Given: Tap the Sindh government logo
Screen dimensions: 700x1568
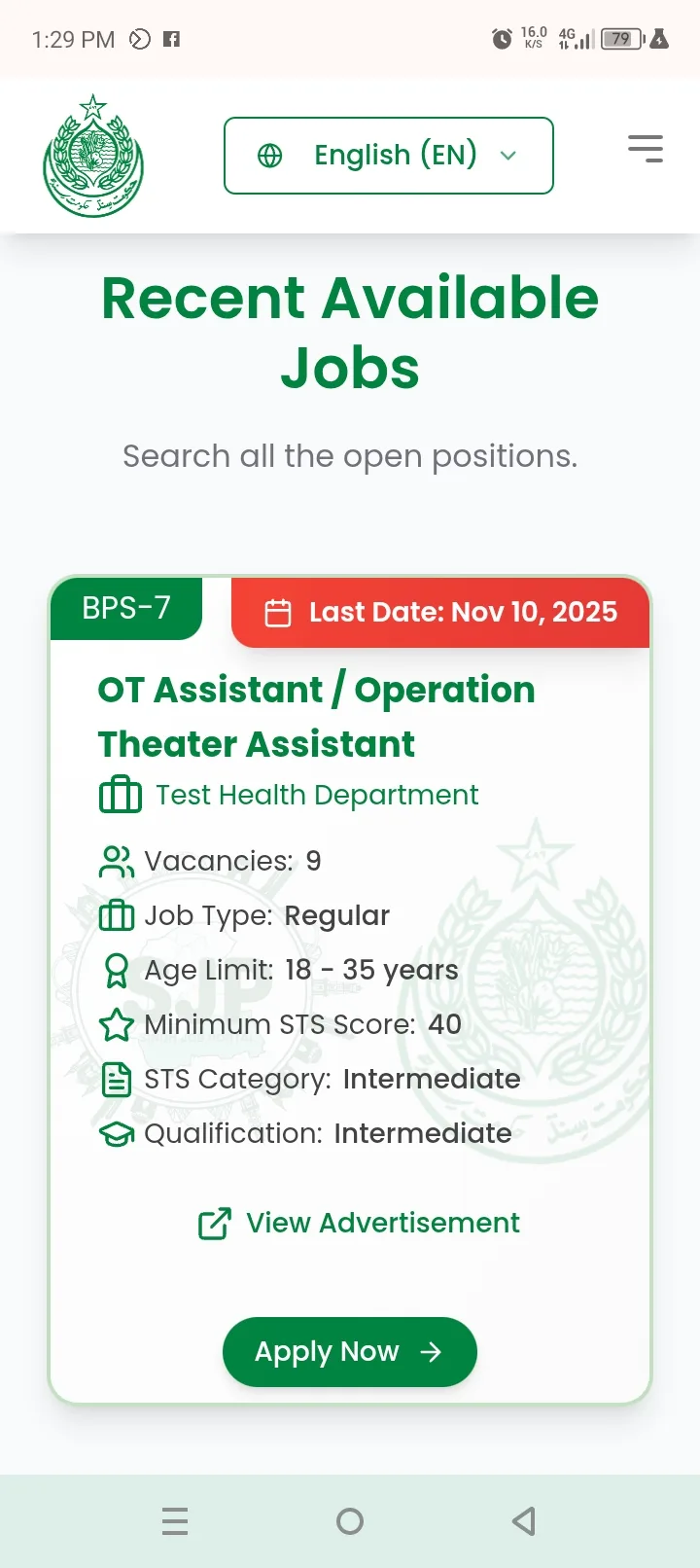Looking at the screenshot, I should (93, 156).
